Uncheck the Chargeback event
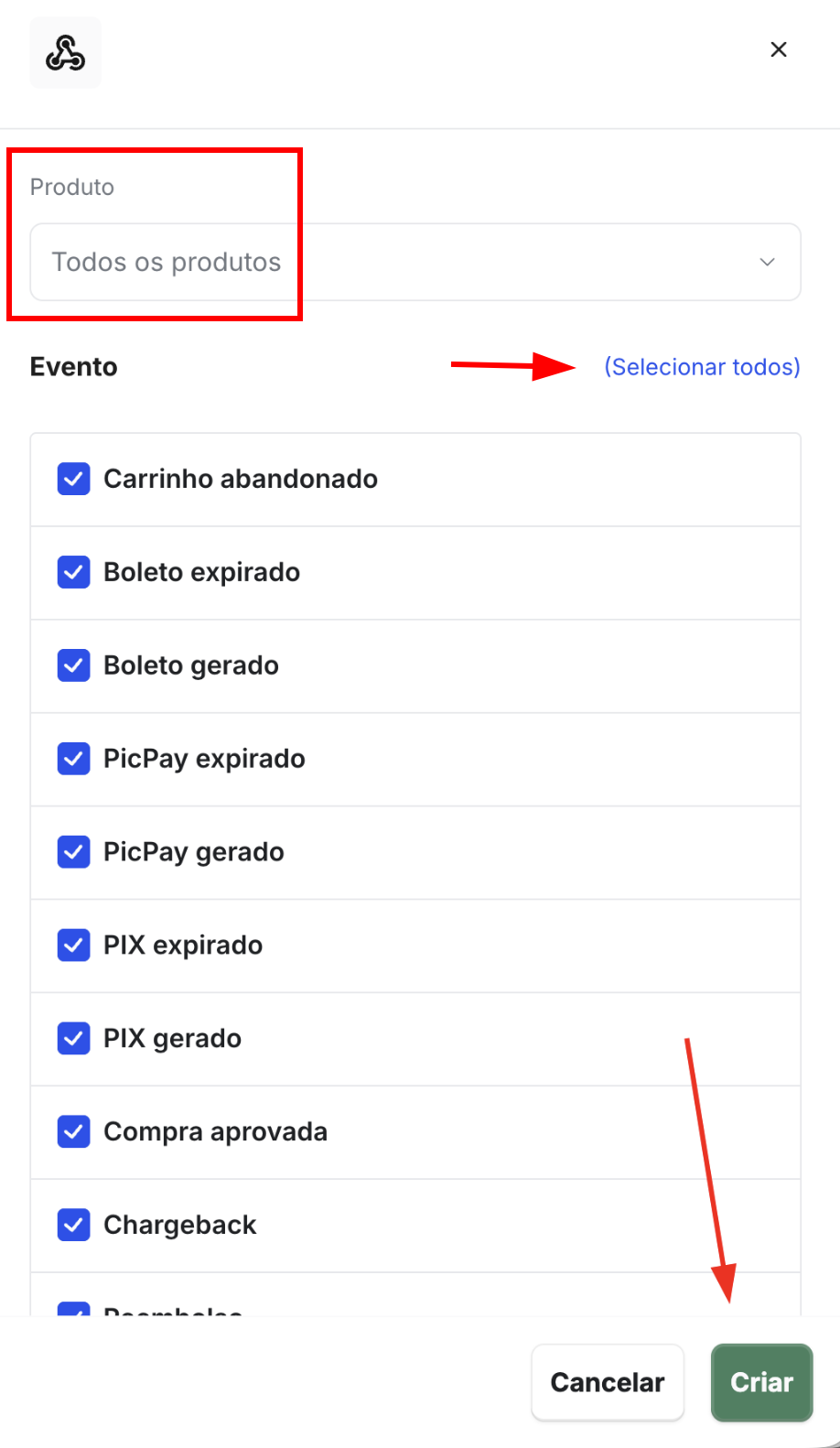Viewport: 840px width, 1448px height. coord(74,1226)
